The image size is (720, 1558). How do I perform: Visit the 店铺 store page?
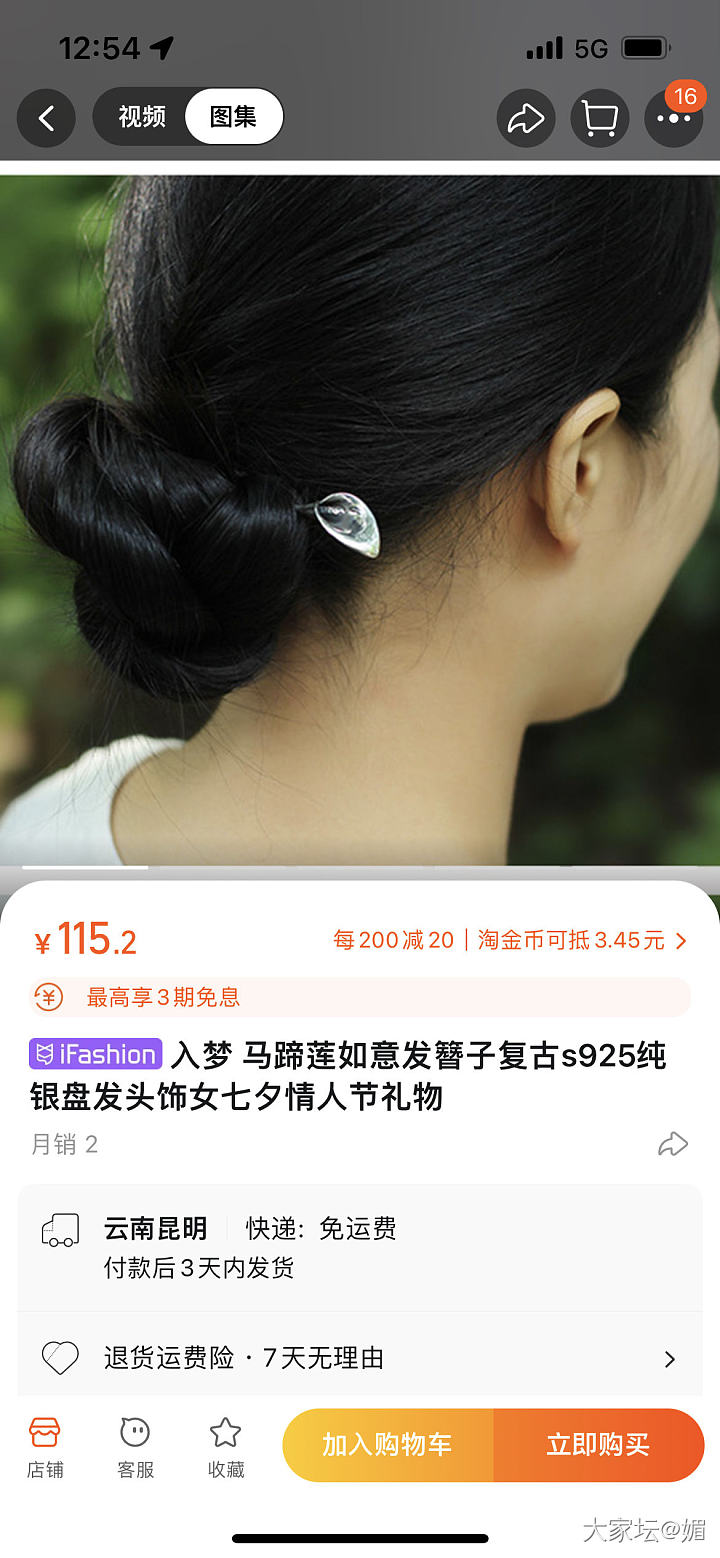point(45,1446)
